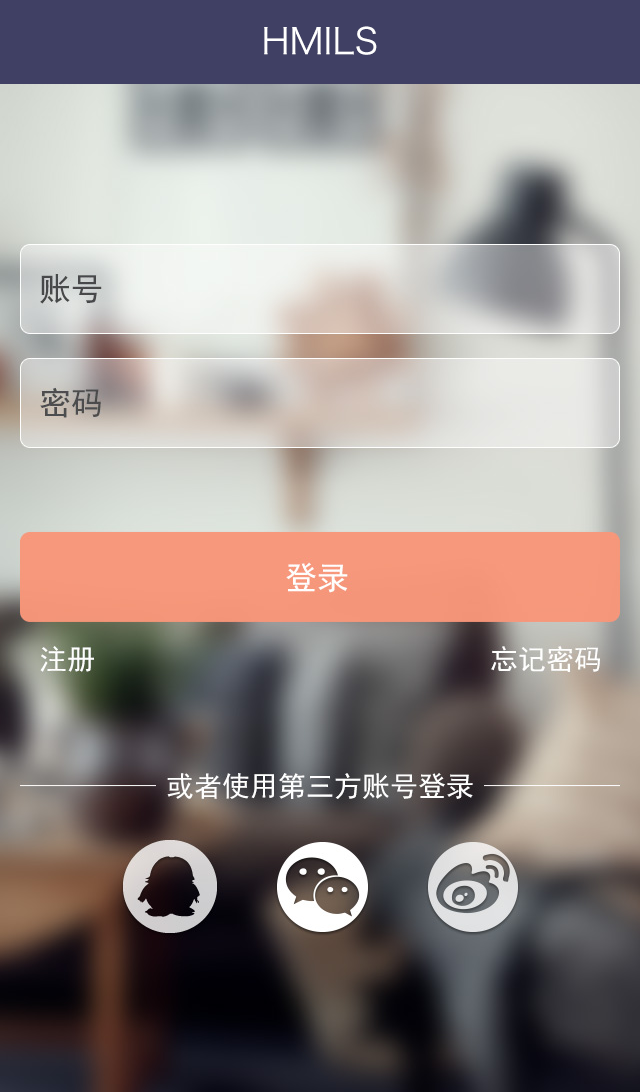The height and width of the screenshot is (1092, 640).
Task: Sign in with the QQ penguin icon
Action: coord(170,886)
